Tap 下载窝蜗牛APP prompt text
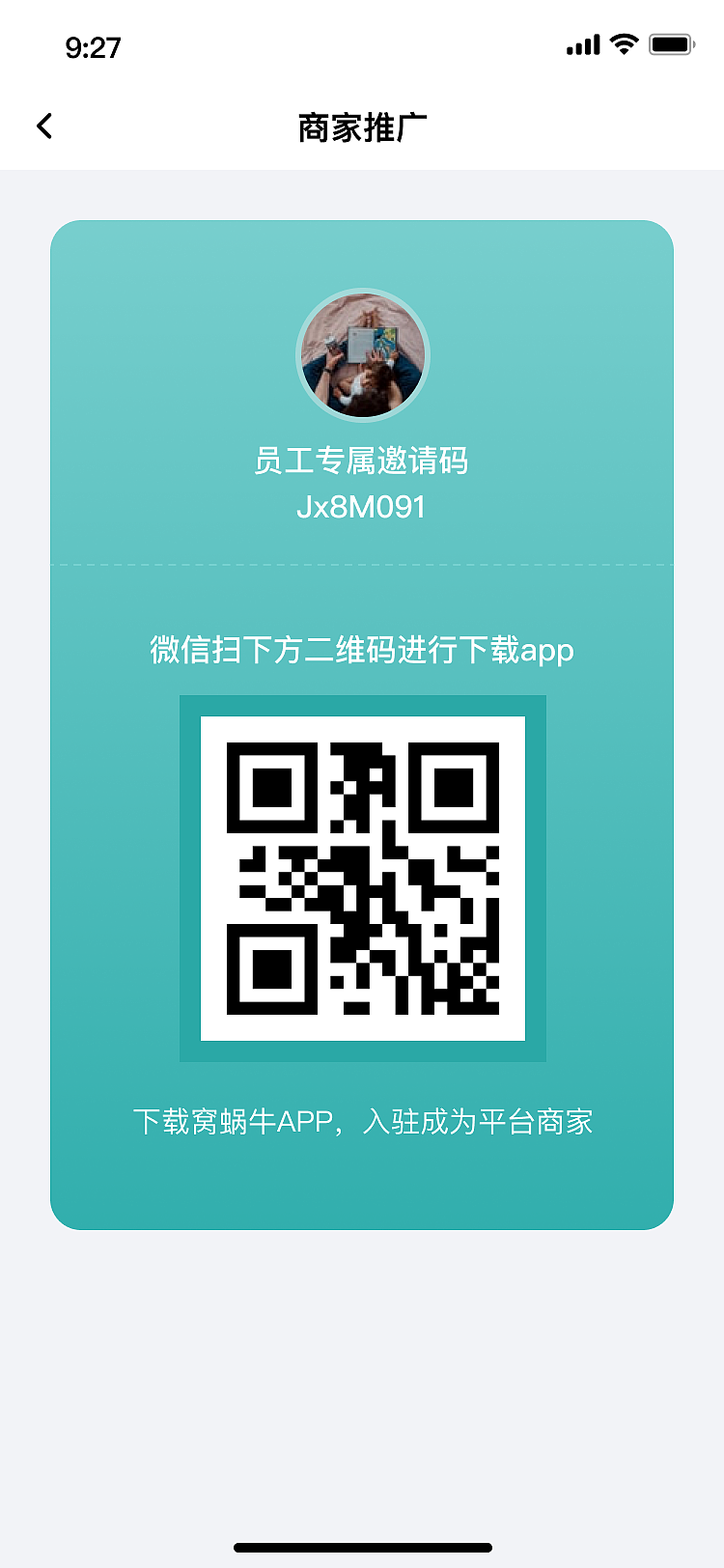724x1568 pixels. (363, 1121)
